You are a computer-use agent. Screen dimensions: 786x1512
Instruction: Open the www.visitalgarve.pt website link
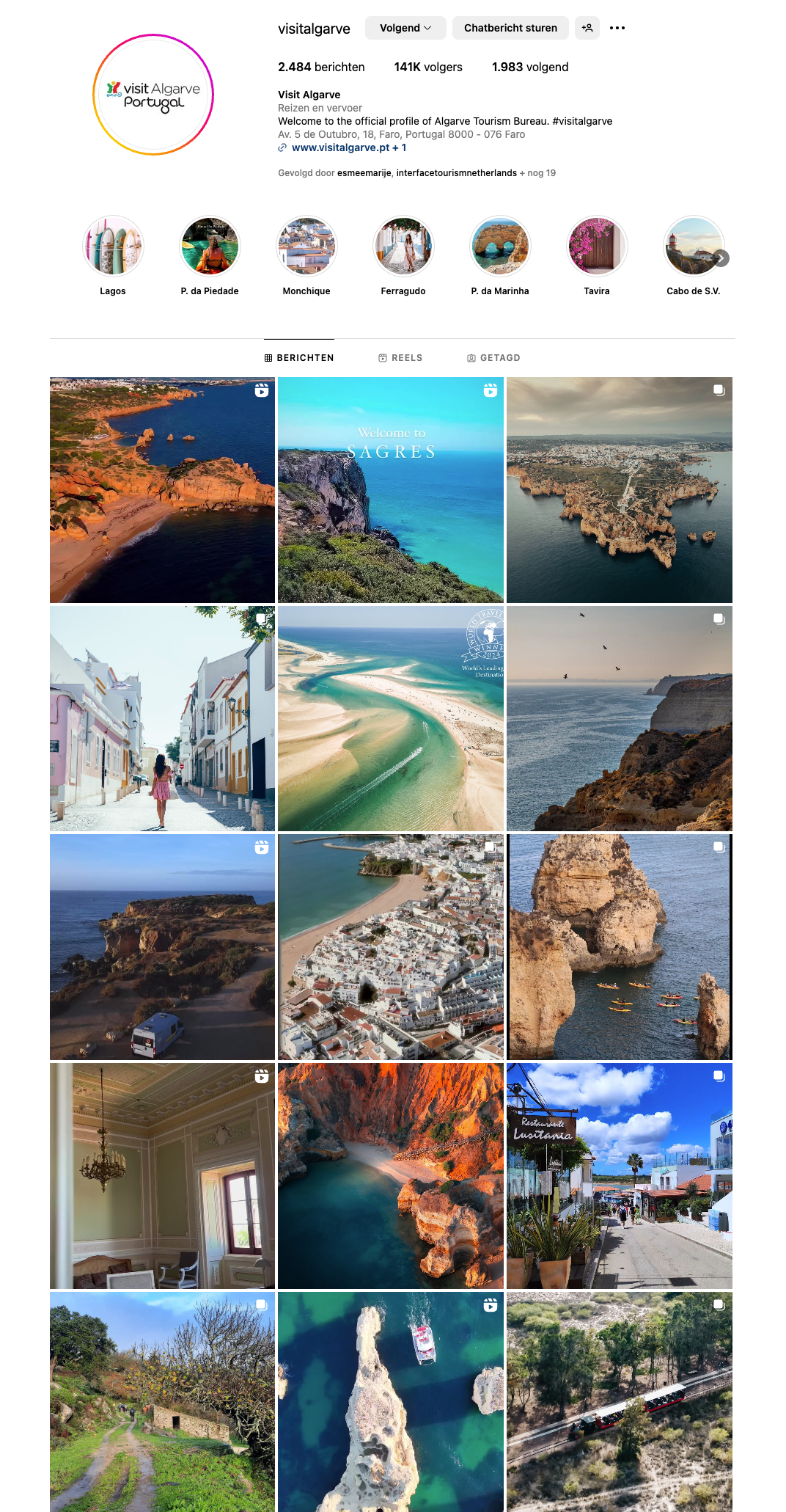pos(341,147)
